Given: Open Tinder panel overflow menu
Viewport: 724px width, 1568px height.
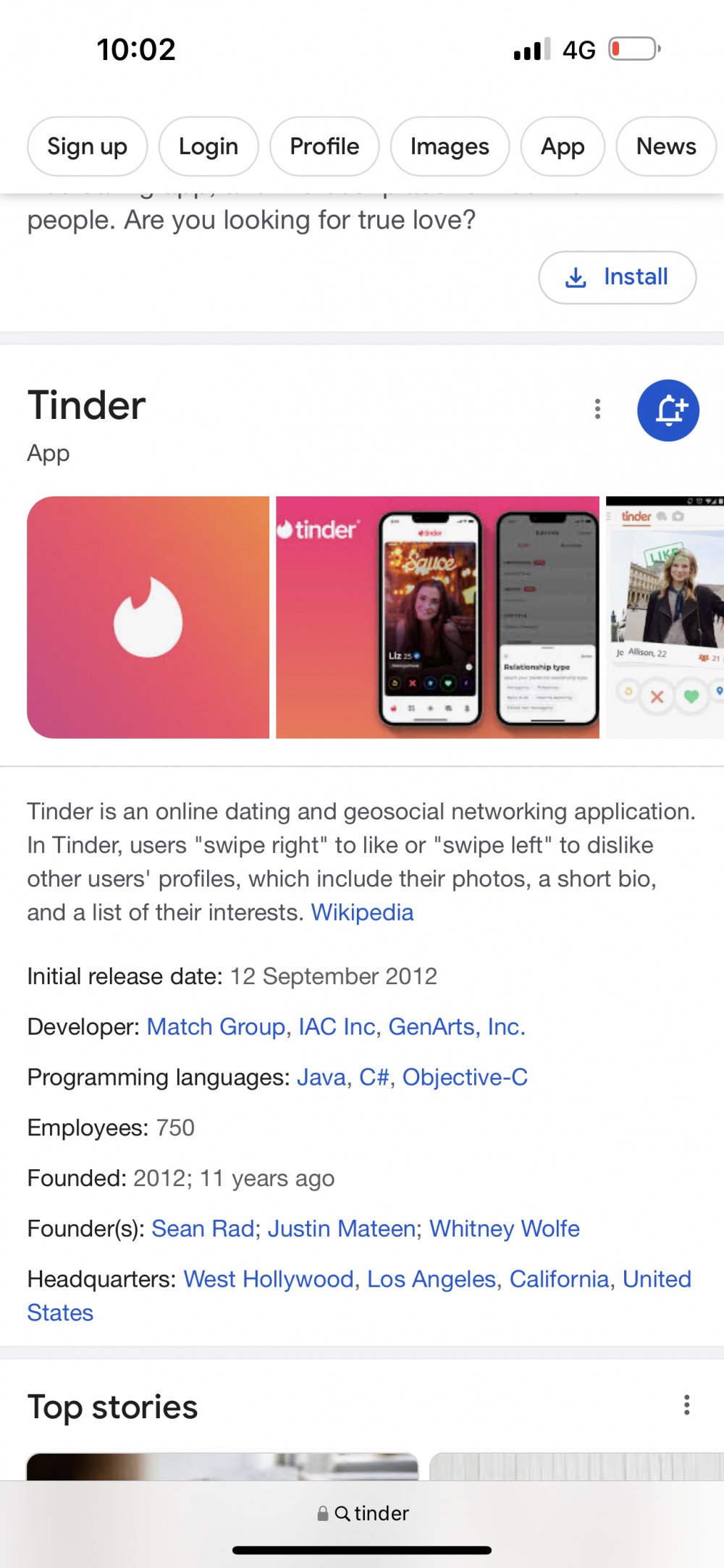Looking at the screenshot, I should [597, 409].
